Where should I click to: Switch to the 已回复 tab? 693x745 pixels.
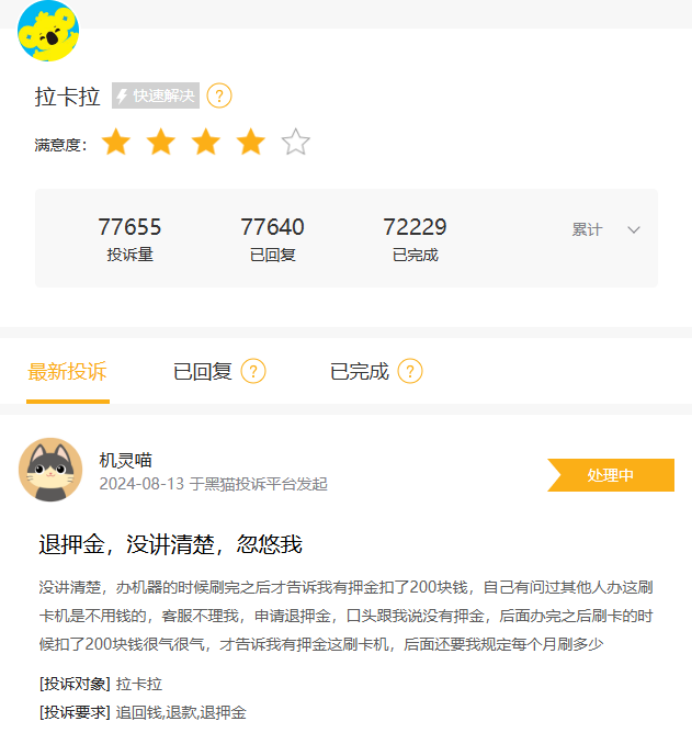[x=203, y=372]
